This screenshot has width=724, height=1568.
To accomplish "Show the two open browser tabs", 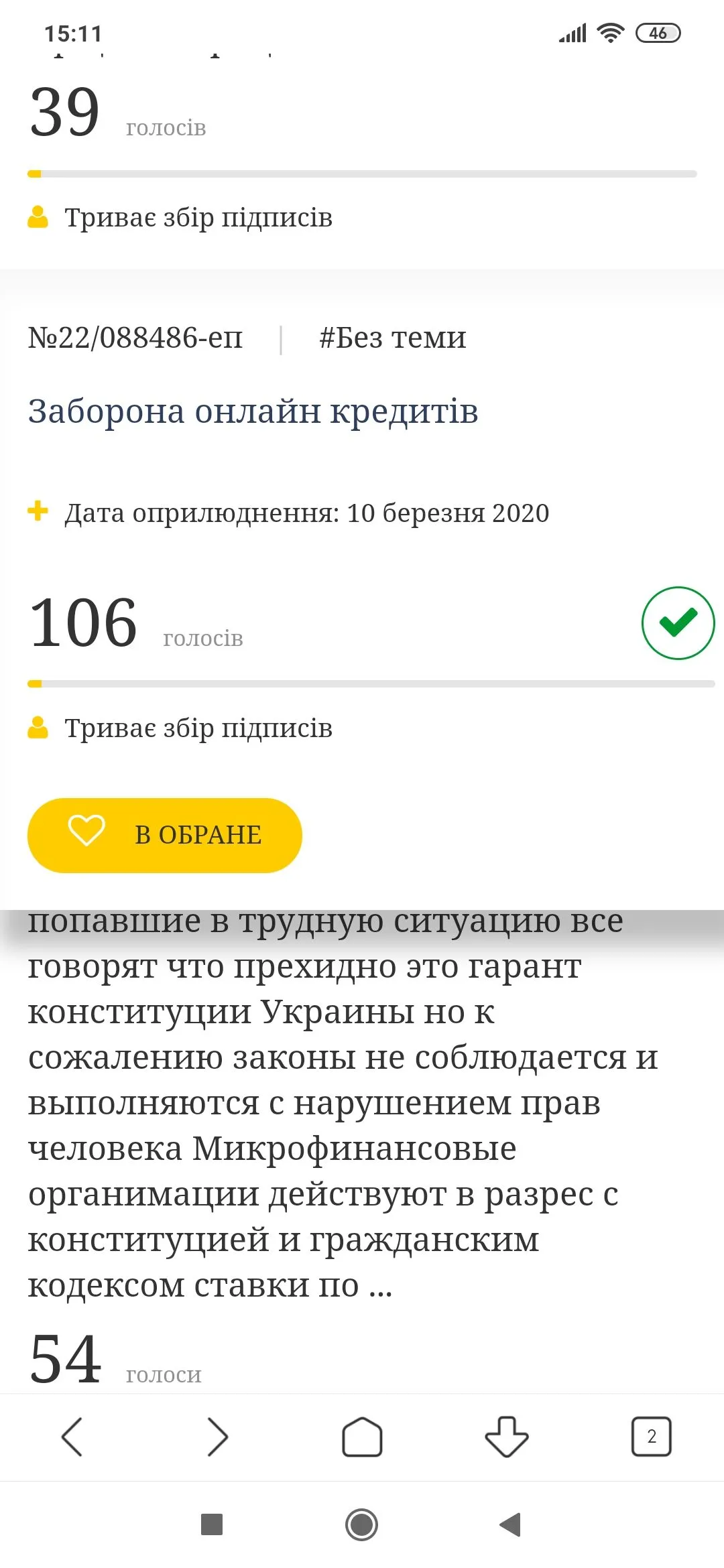I will coord(651,1437).
